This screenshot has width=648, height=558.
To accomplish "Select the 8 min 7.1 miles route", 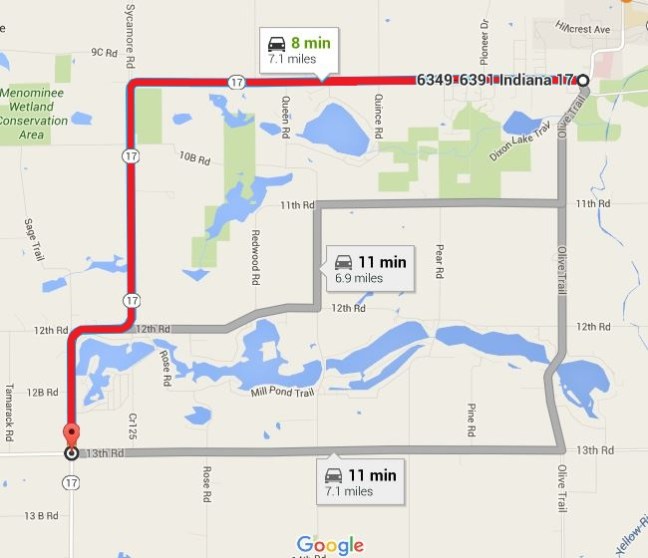I will [296, 50].
